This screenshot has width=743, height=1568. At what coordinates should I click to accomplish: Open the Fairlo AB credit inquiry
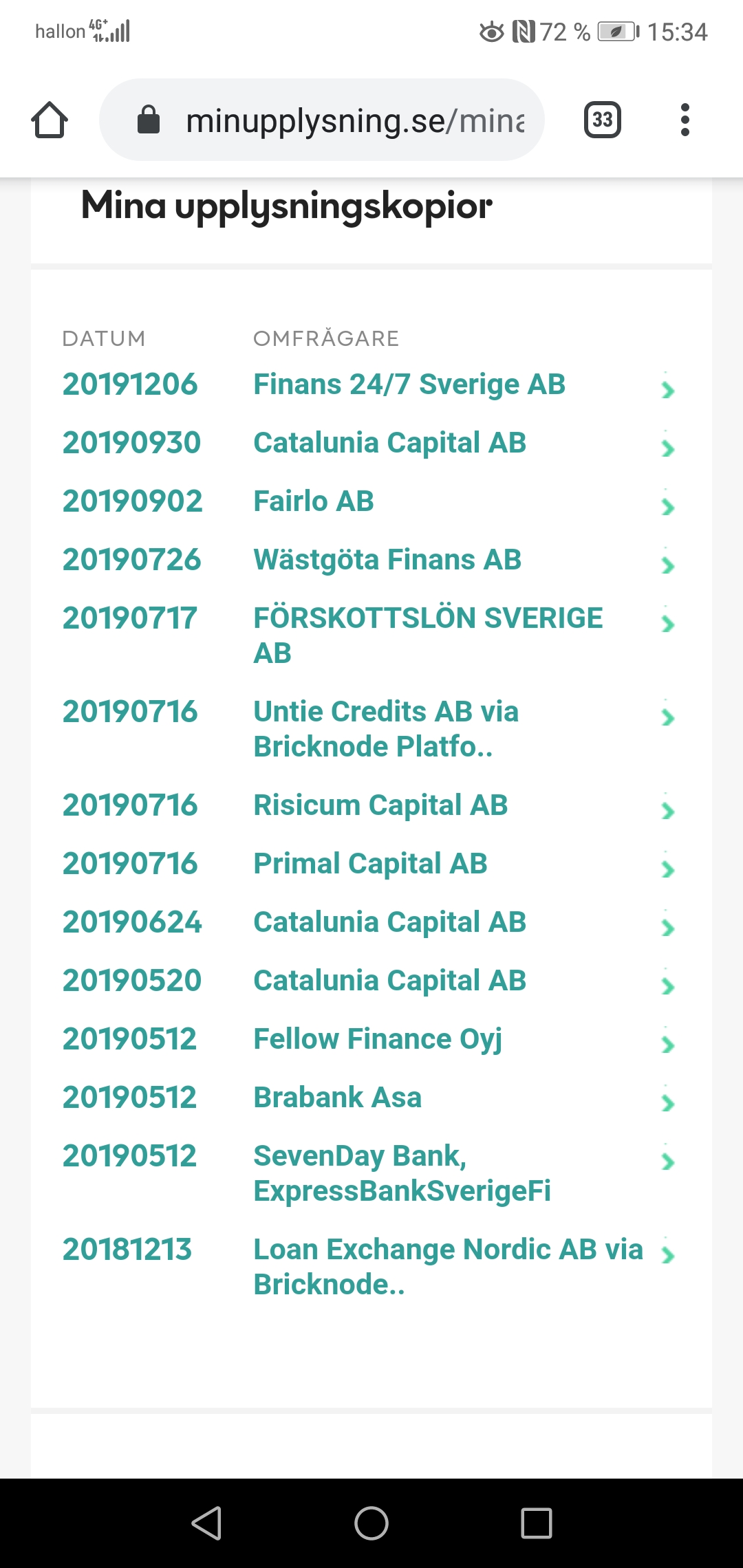coord(314,501)
